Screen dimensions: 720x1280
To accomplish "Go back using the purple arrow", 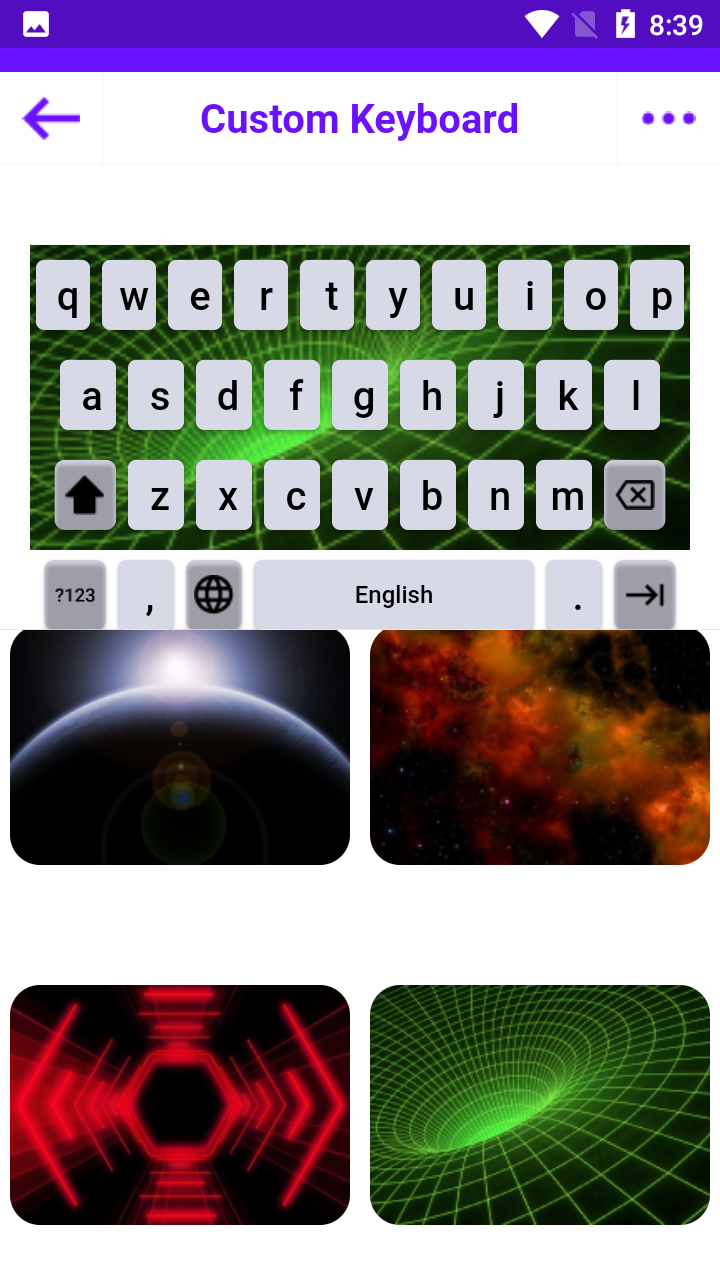I will [x=51, y=119].
